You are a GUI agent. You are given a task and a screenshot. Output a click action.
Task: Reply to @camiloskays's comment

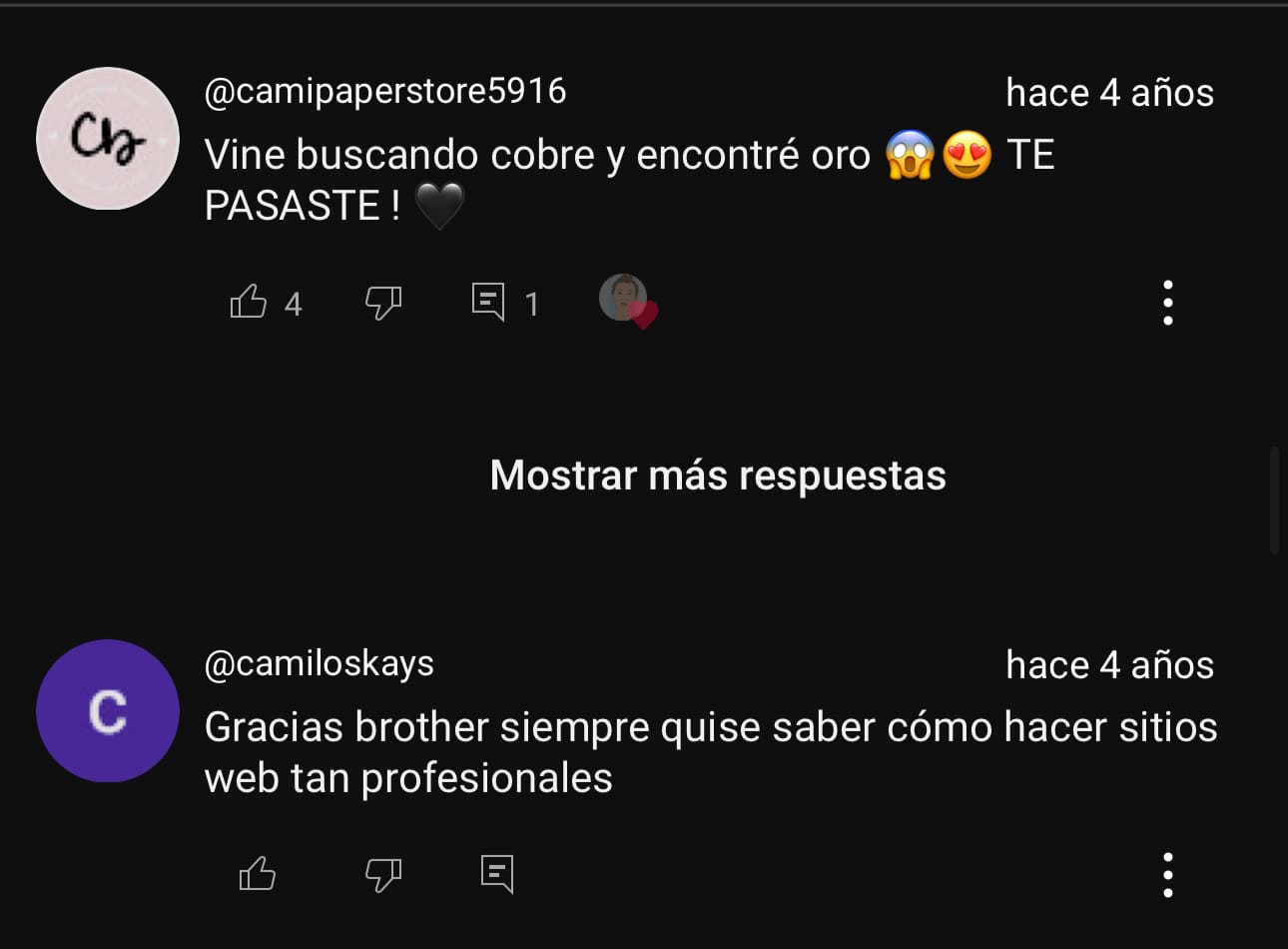(x=497, y=874)
